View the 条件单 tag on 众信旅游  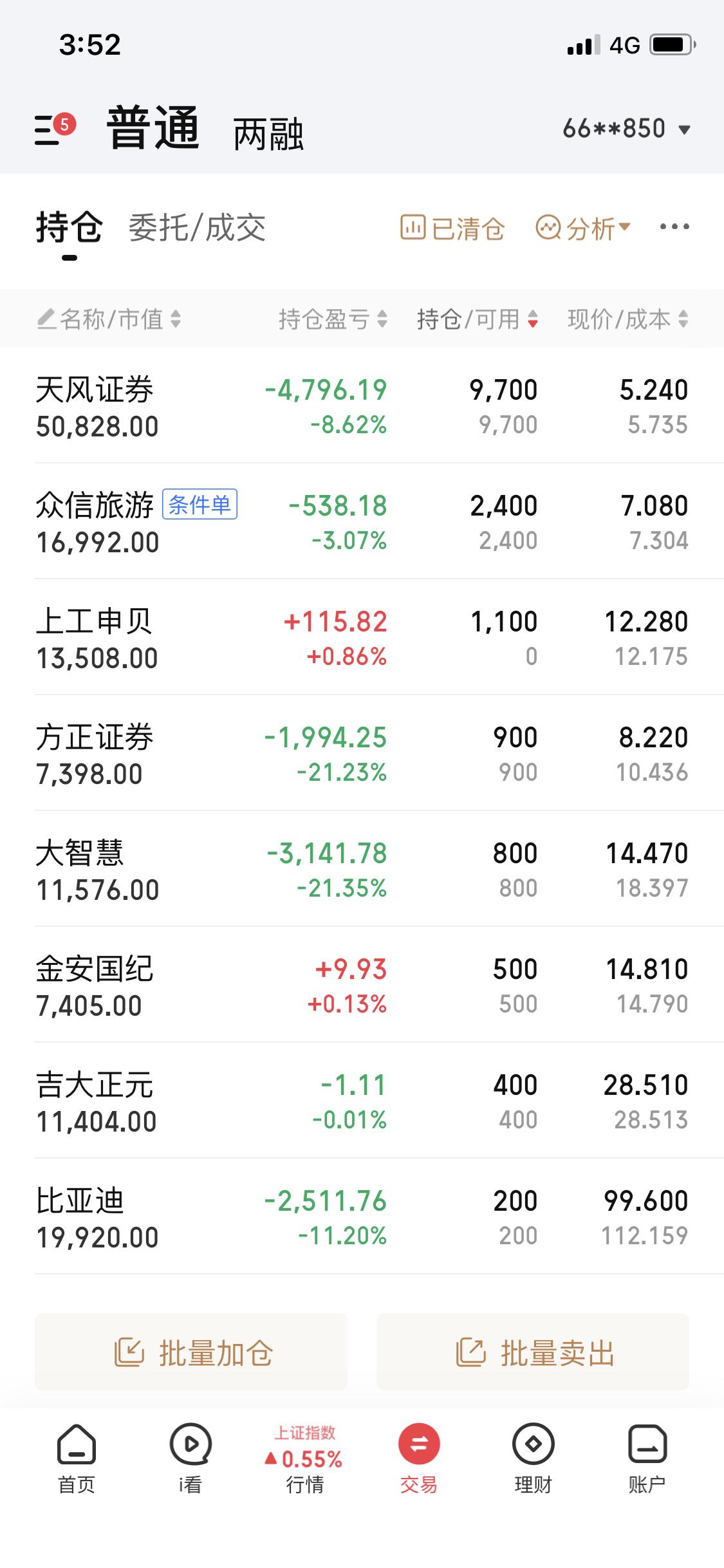click(x=200, y=505)
